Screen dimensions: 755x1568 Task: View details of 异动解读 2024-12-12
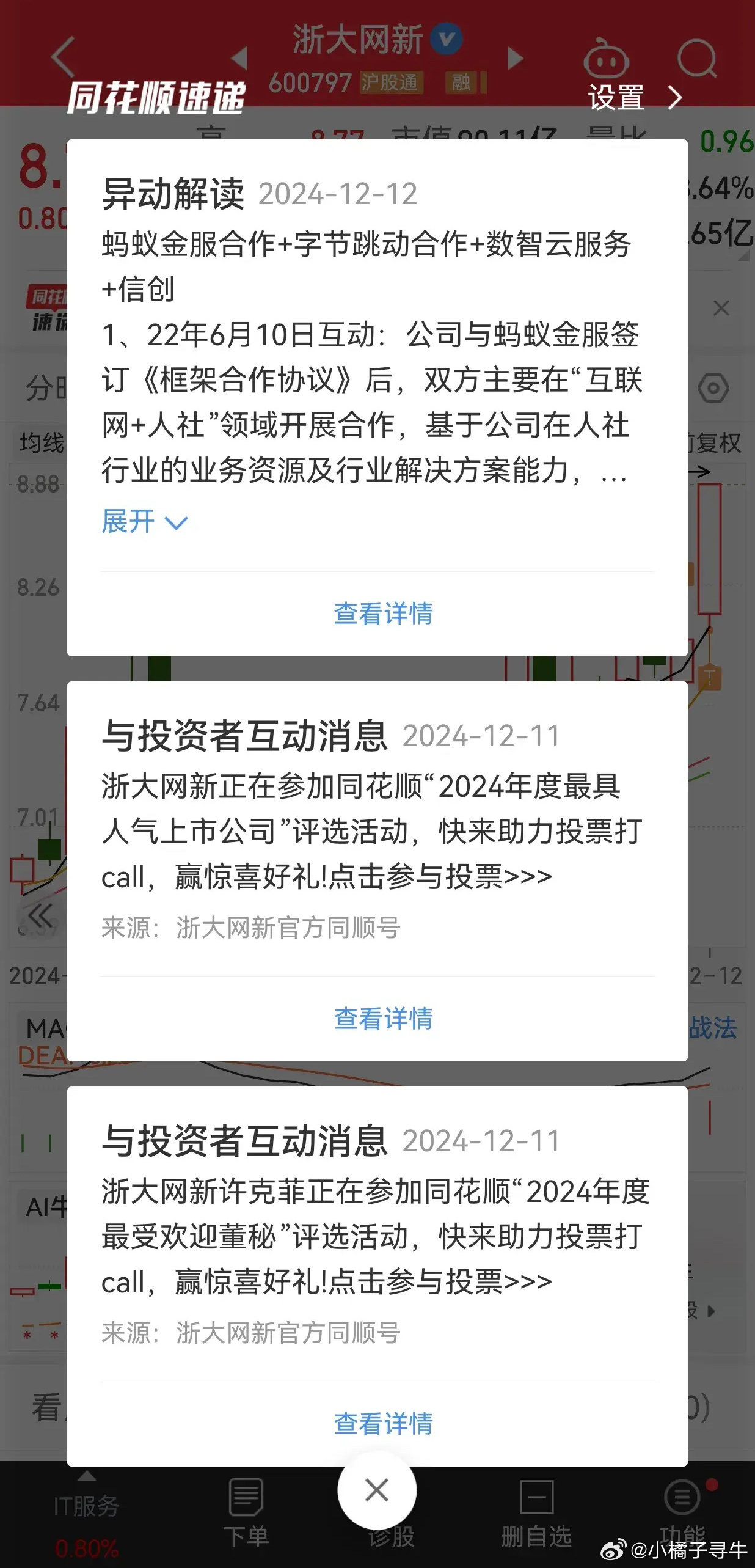(x=383, y=614)
